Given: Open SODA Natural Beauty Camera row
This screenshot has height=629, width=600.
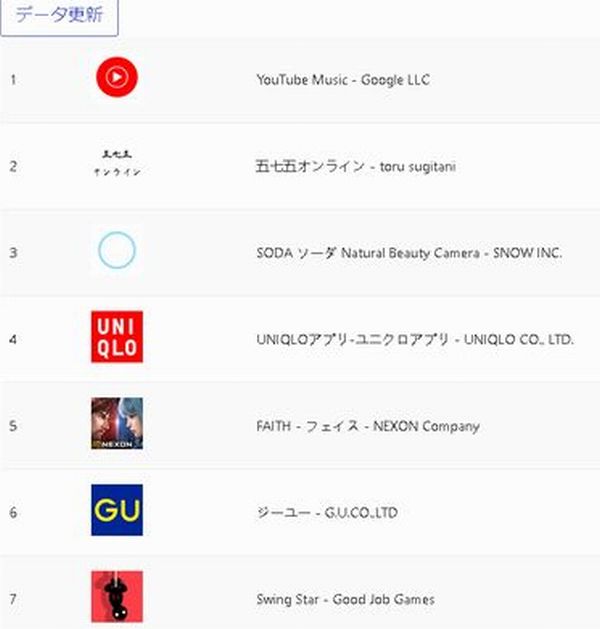Looking at the screenshot, I should 408,253.
